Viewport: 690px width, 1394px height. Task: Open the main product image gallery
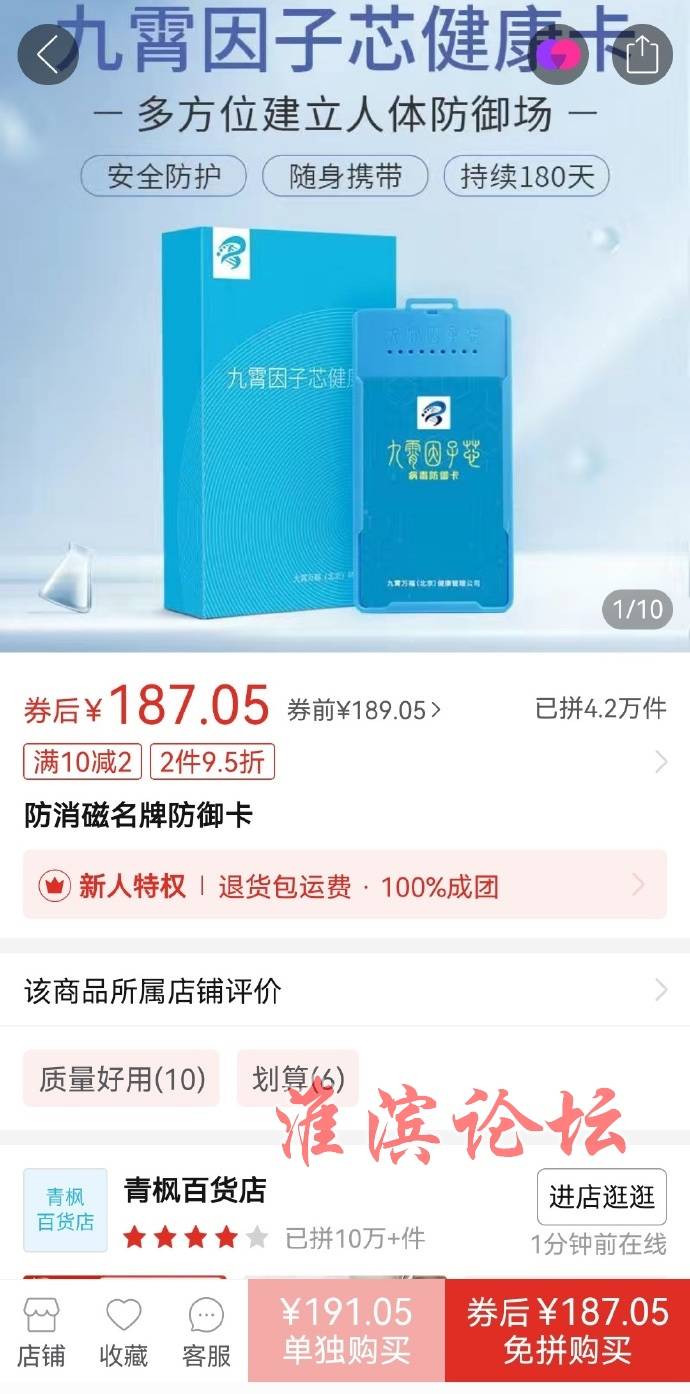[345, 420]
